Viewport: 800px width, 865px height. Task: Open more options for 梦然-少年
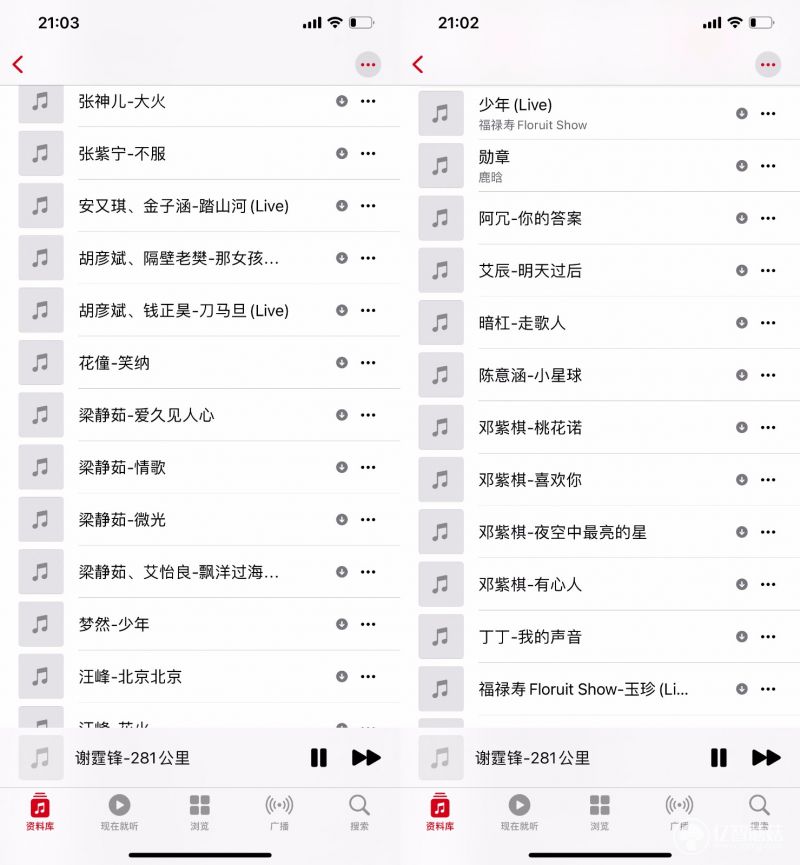tap(368, 624)
